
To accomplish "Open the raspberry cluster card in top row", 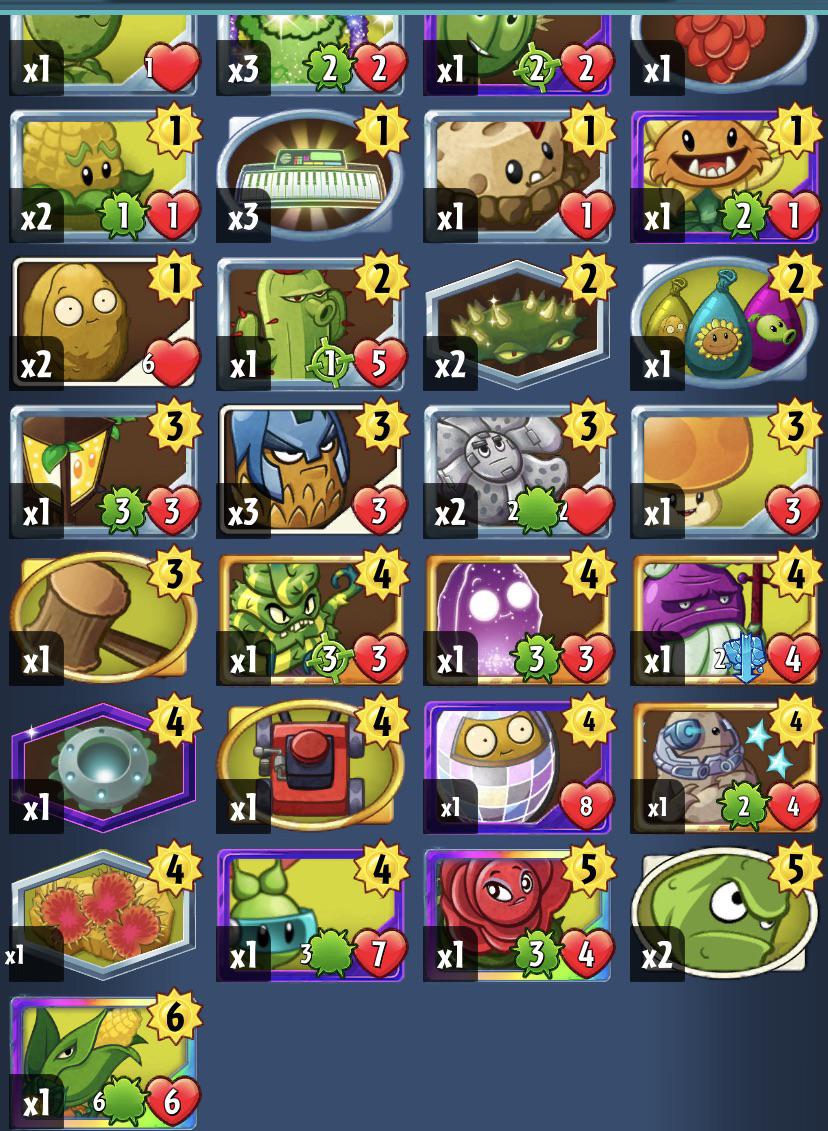I will click(725, 45).
